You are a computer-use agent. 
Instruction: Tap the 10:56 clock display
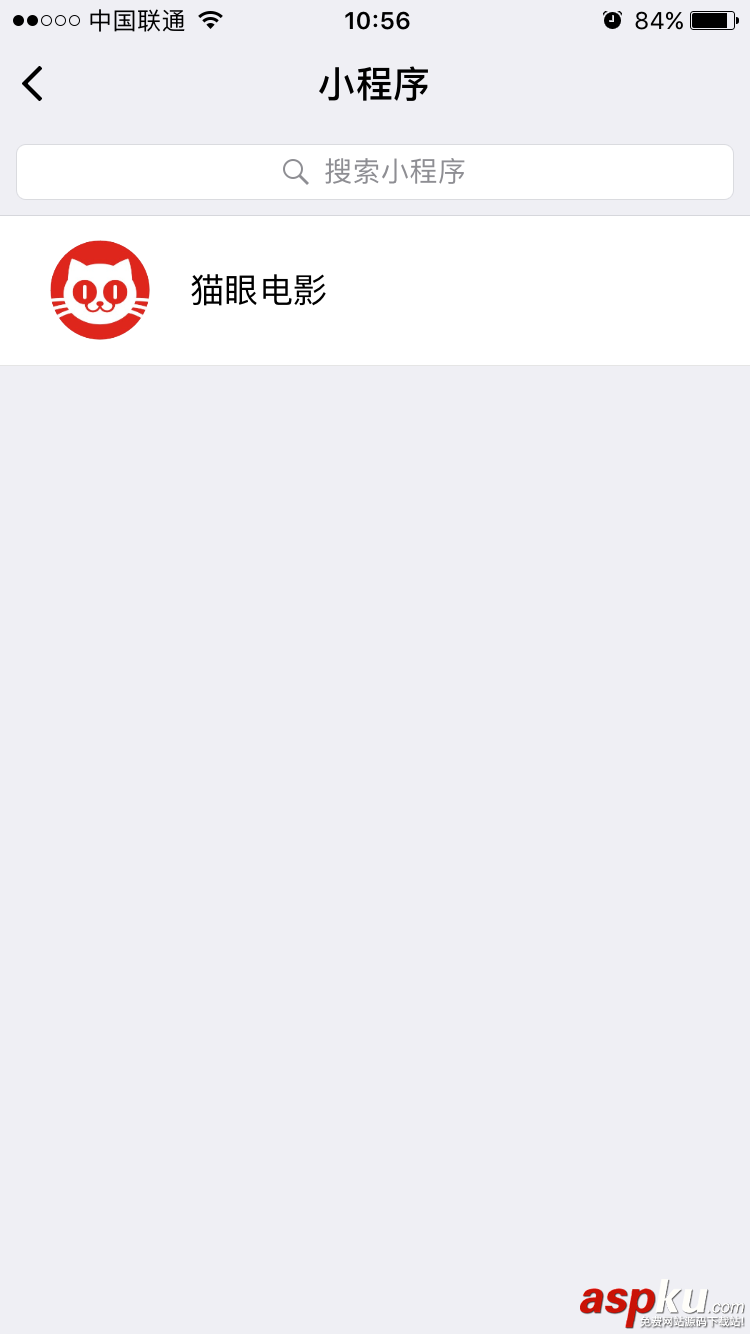tap(377, 20)
